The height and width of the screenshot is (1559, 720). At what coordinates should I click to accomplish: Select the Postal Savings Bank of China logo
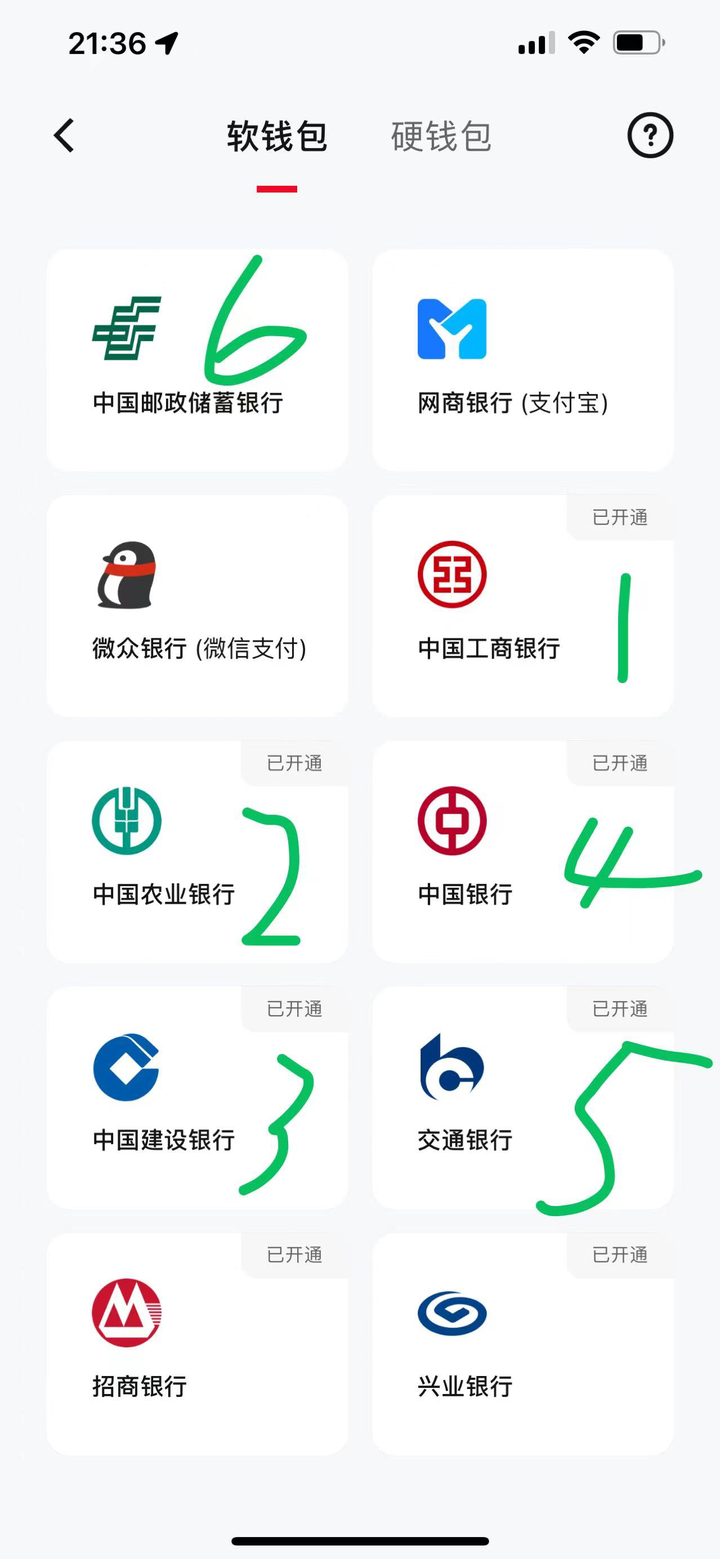126,325
